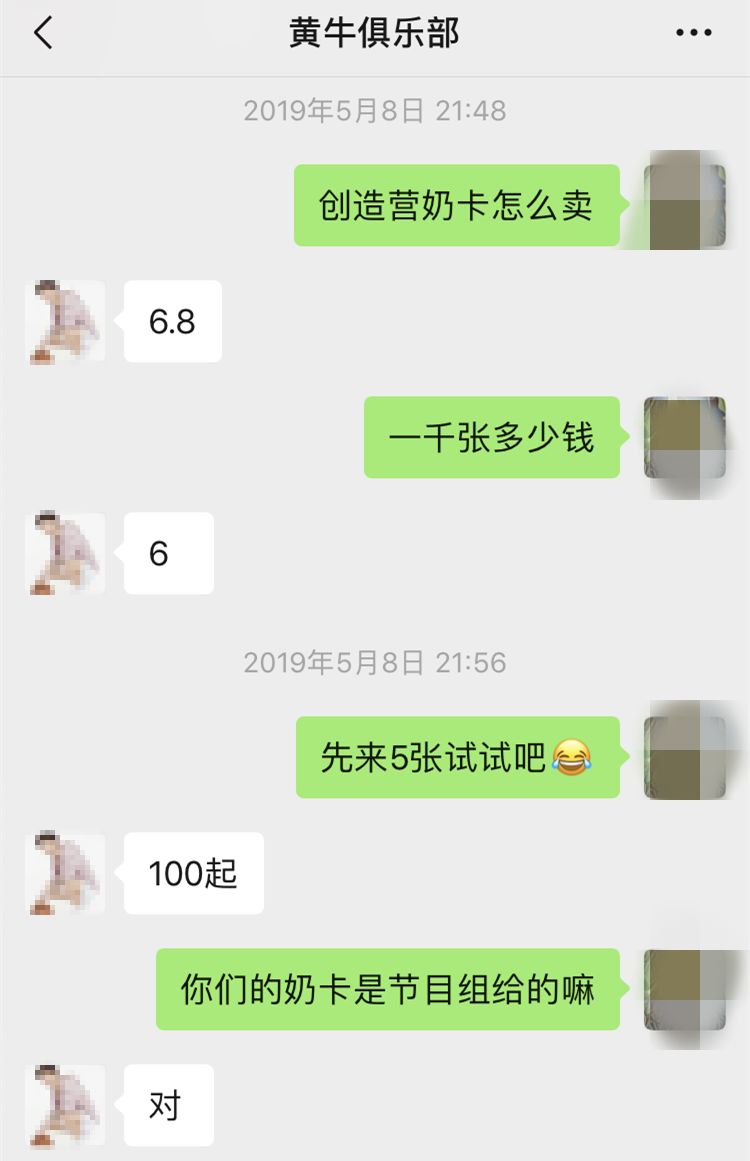Tap the seller's avatar next to "100起"
Image resolution: width=750 pixels, height=1161 pixels.
[64, 873]
